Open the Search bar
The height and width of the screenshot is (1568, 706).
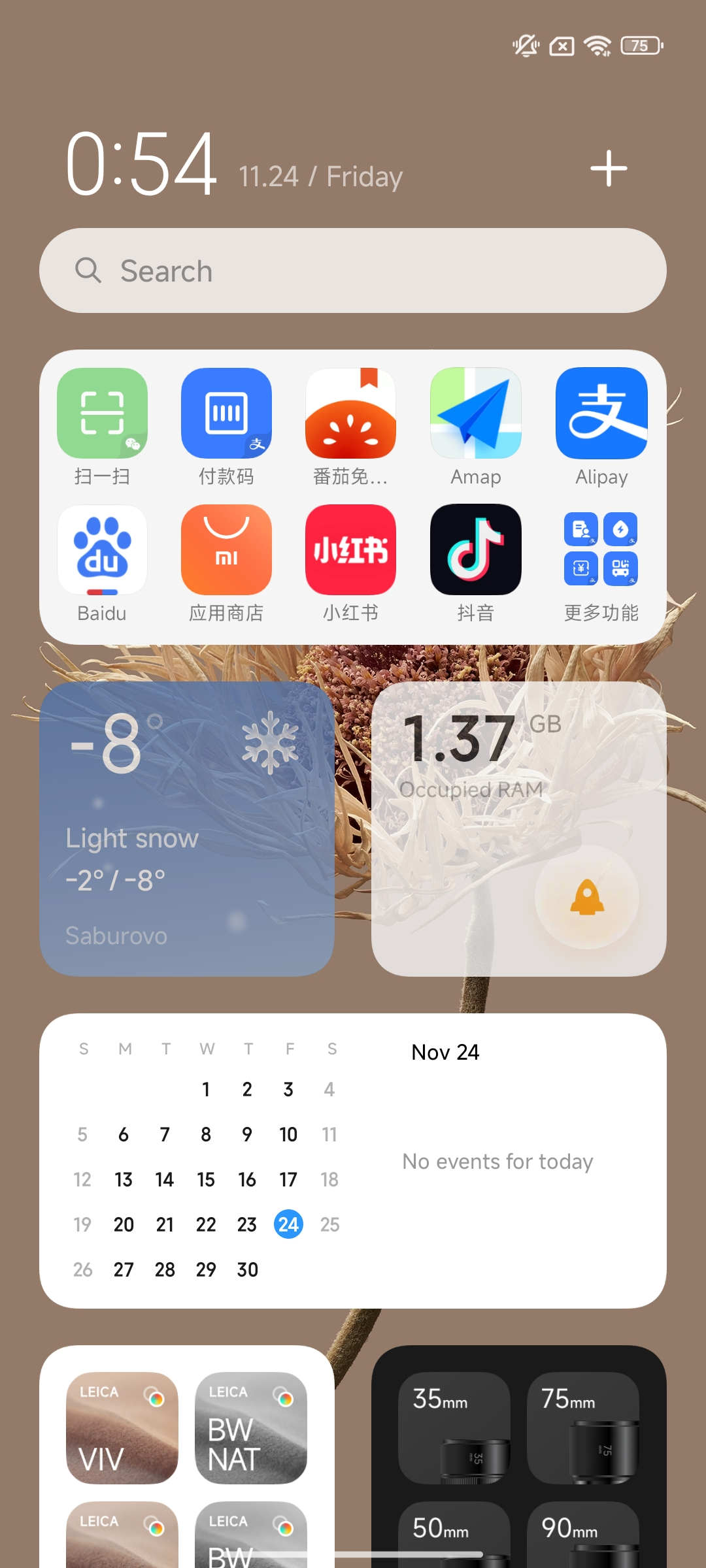[x=353, y=270]
